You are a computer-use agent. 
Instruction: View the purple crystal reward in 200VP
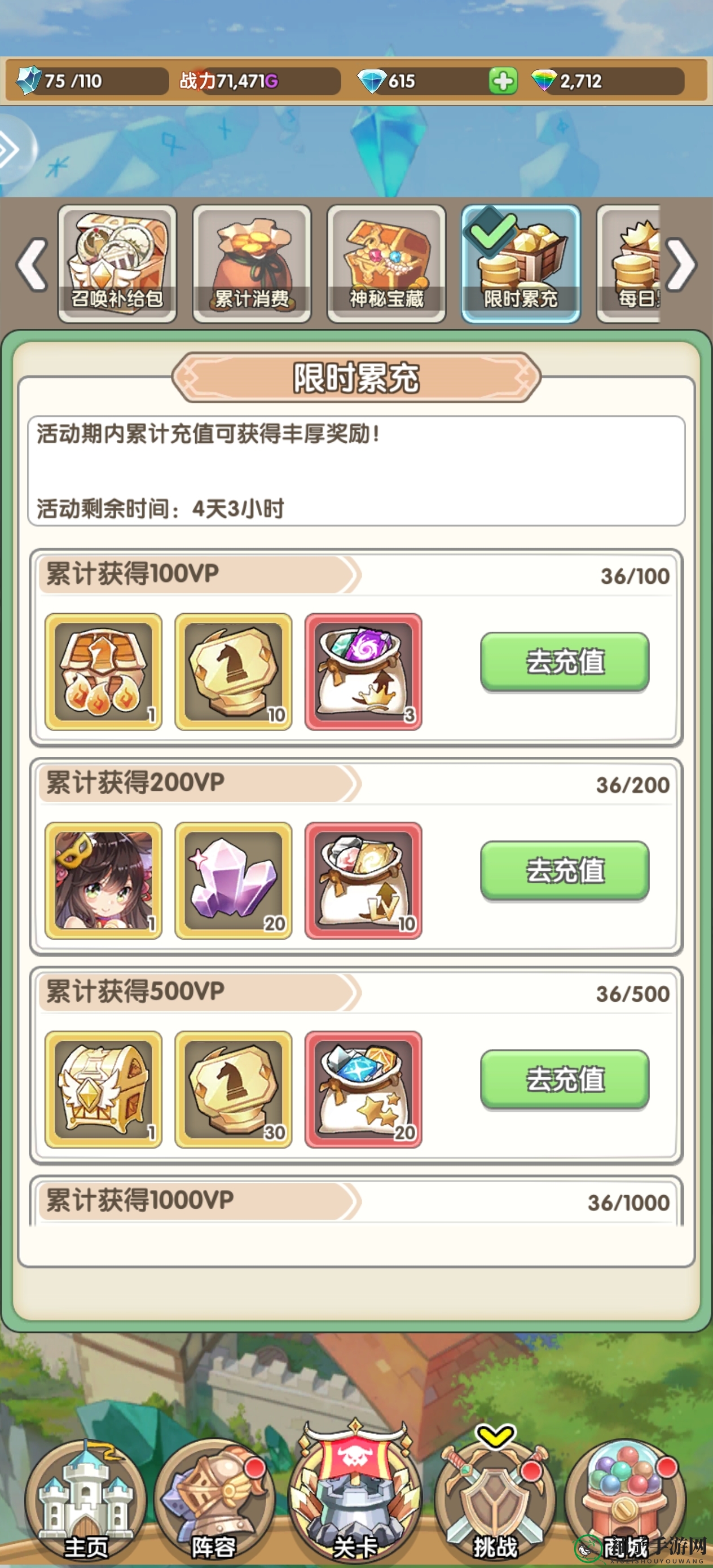coord(233,880)
